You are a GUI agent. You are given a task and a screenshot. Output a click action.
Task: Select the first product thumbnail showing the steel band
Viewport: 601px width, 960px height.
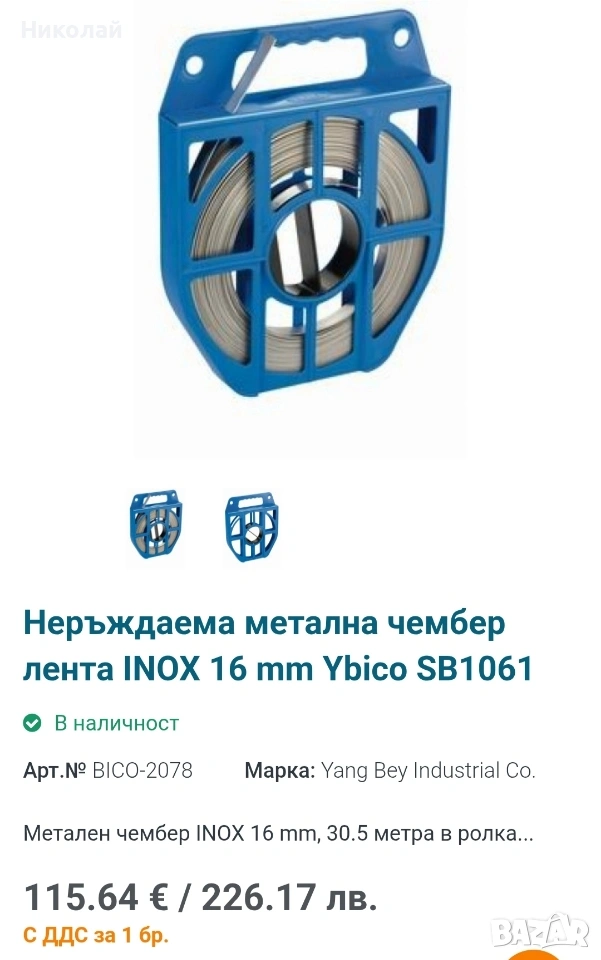click(156, 525)
